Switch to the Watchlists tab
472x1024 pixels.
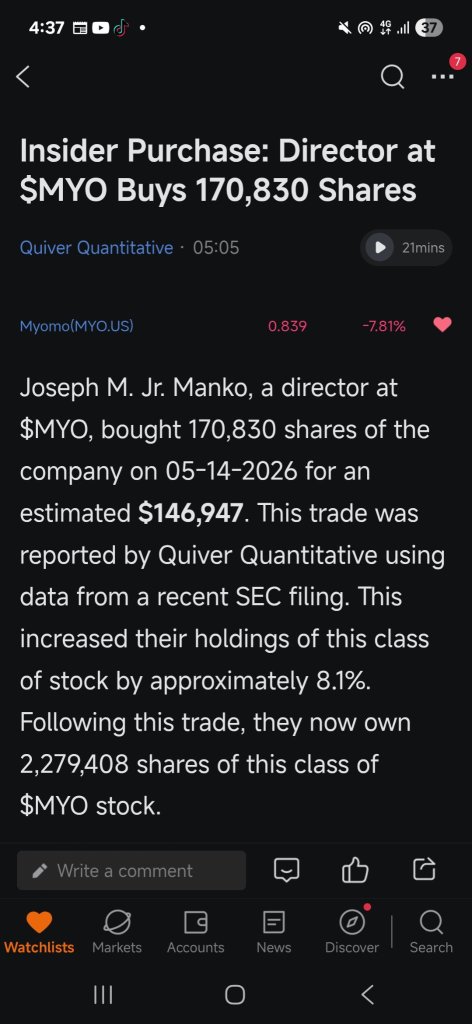[x=39, y=933]
